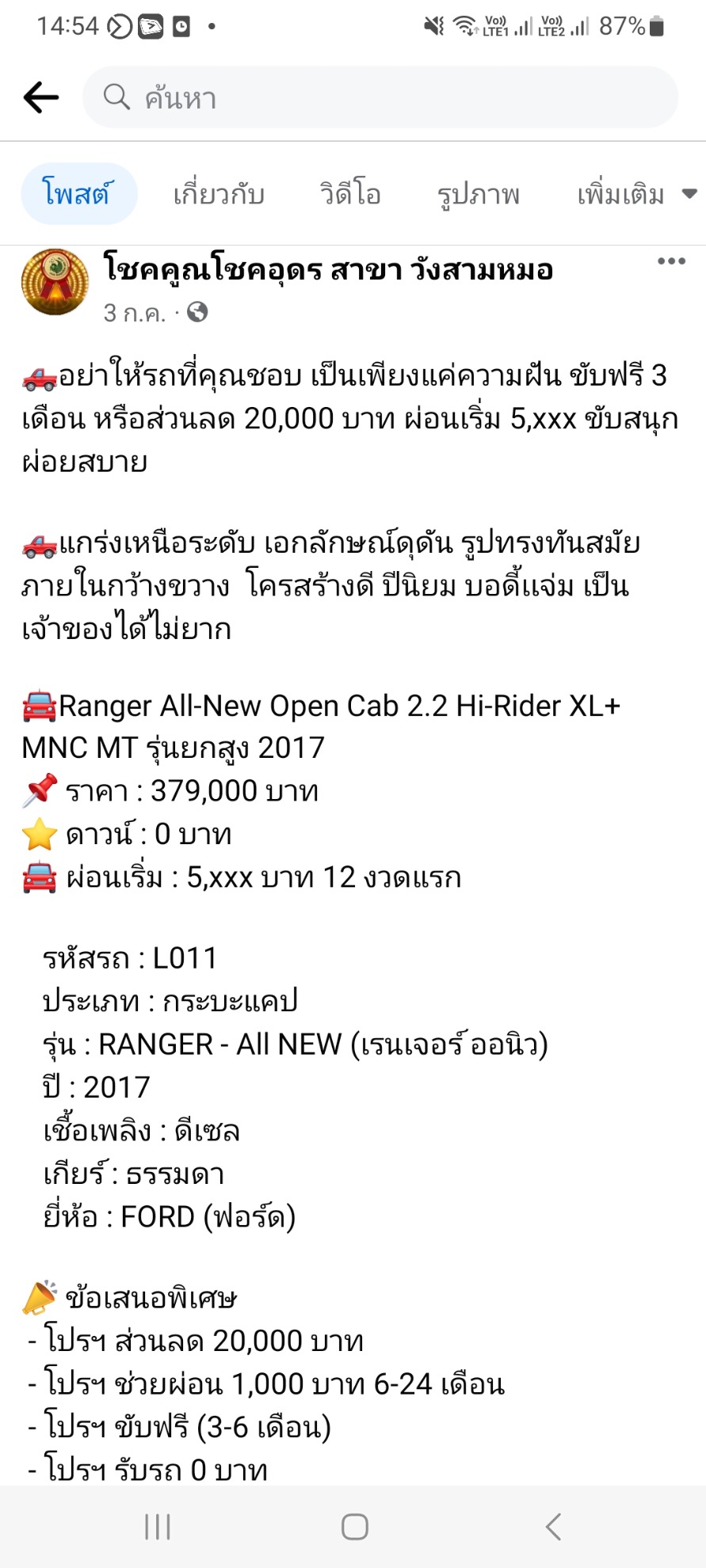Open the วิดีโอ tab

coord(350,194)
